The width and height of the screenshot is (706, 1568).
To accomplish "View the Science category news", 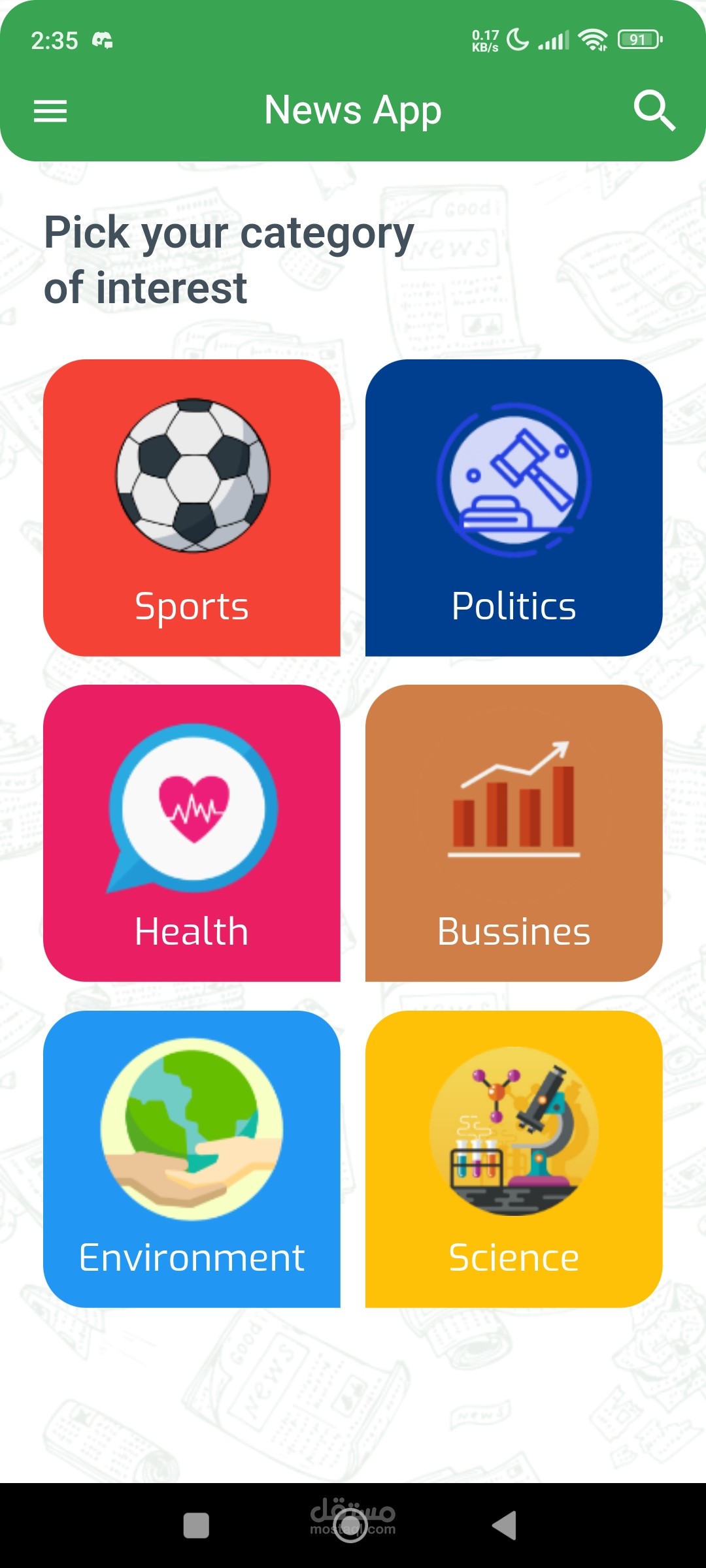I will (514, 1158).
